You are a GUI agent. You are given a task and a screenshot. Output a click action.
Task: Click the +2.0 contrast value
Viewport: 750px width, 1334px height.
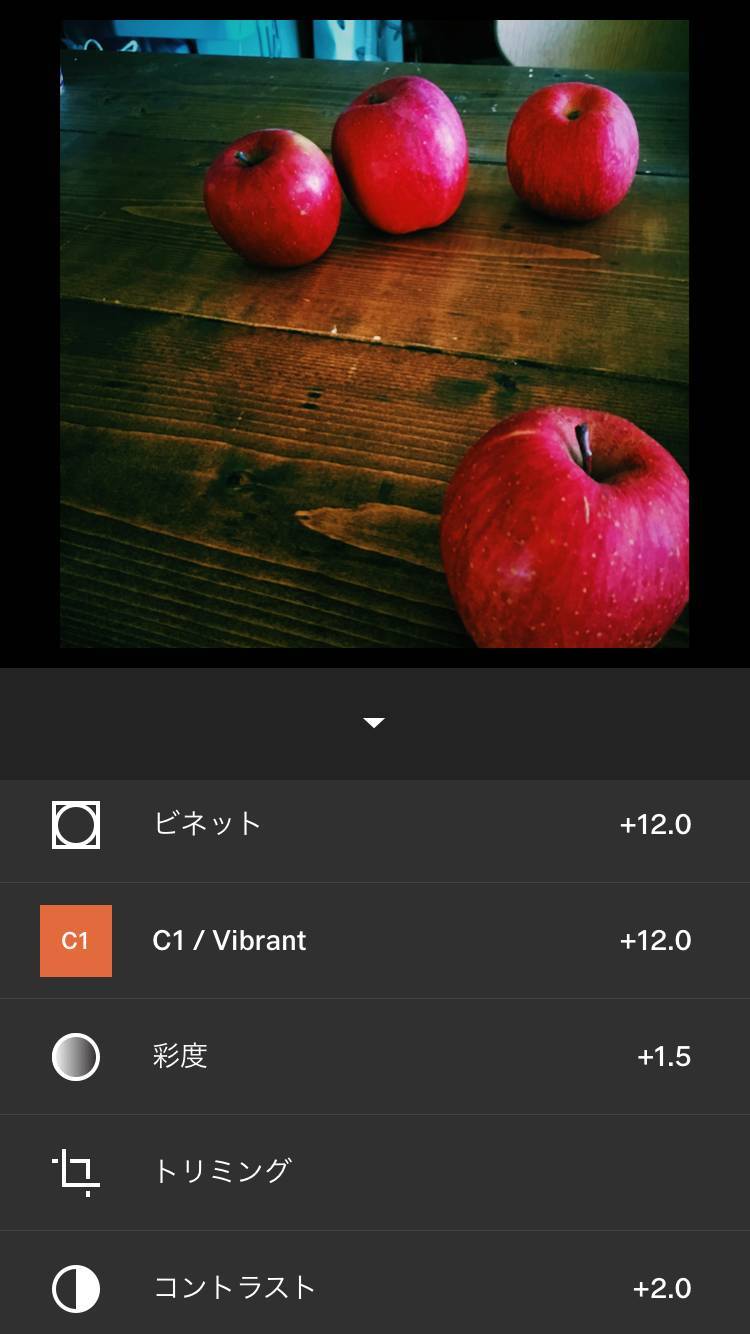(660, 1287)
